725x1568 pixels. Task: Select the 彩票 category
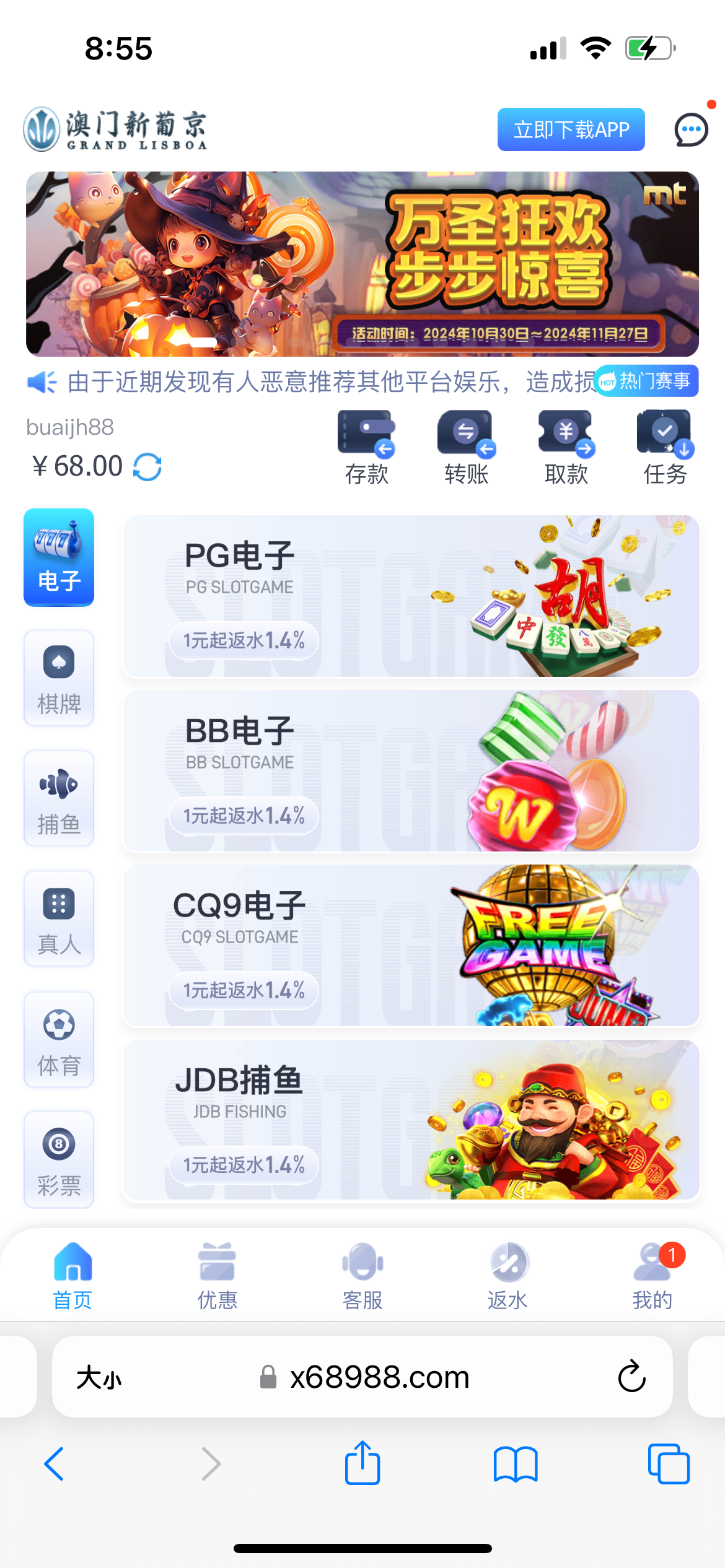pyautogui.click(x=59, y=1159)
